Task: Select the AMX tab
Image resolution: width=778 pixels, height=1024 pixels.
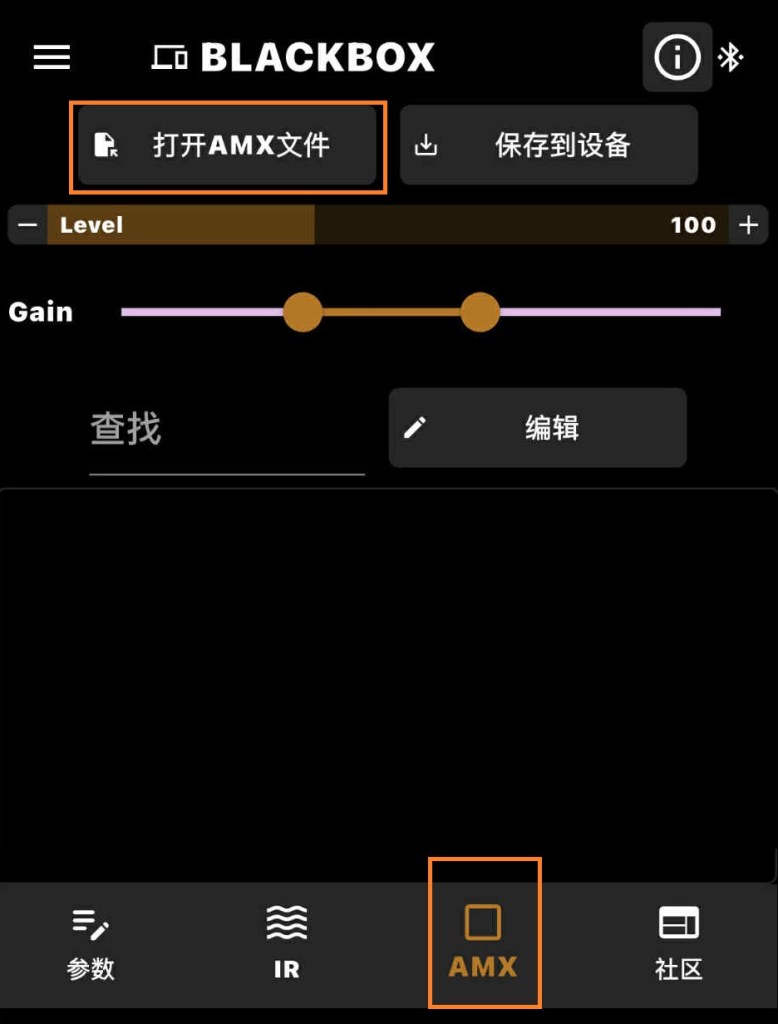Action: point(484,944)
